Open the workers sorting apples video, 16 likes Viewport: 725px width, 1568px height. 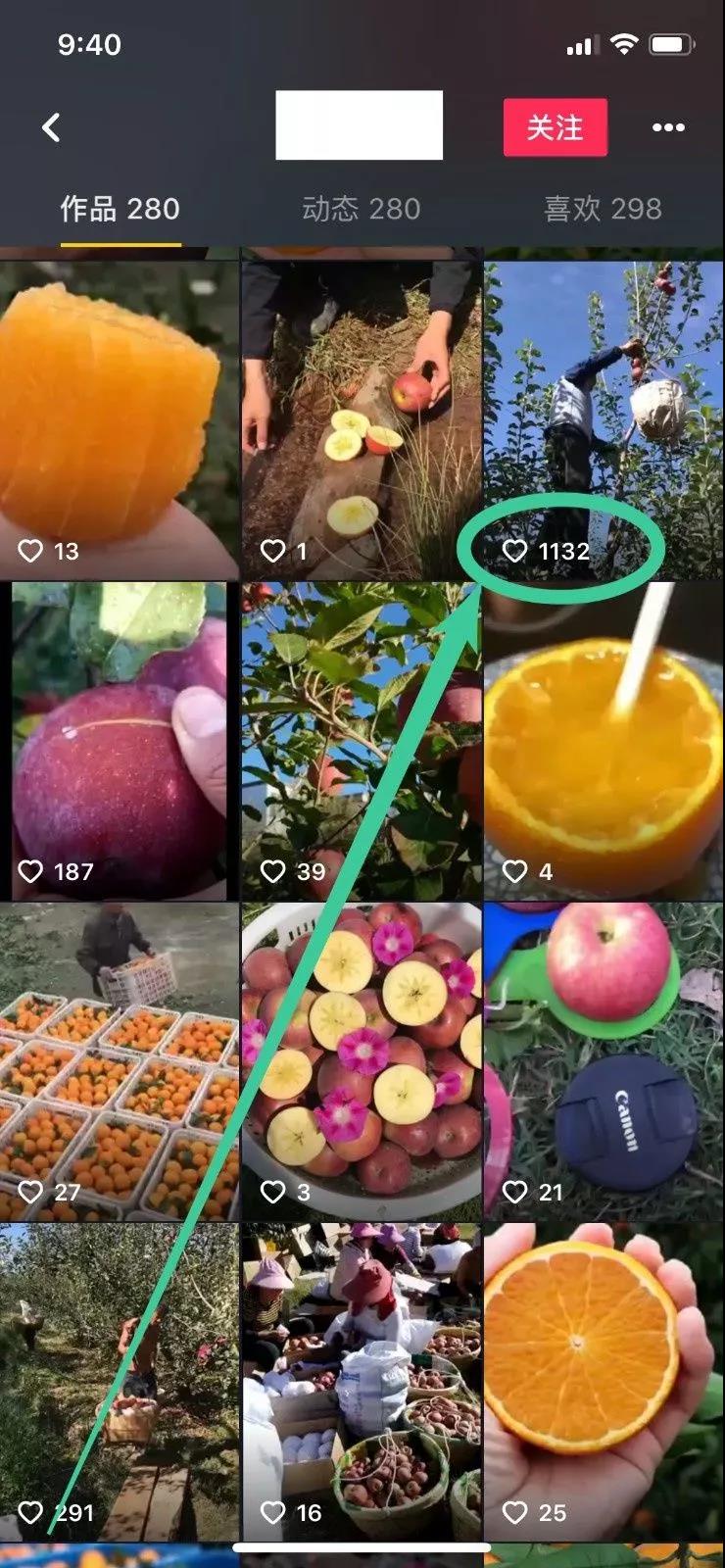point(361,1382)
